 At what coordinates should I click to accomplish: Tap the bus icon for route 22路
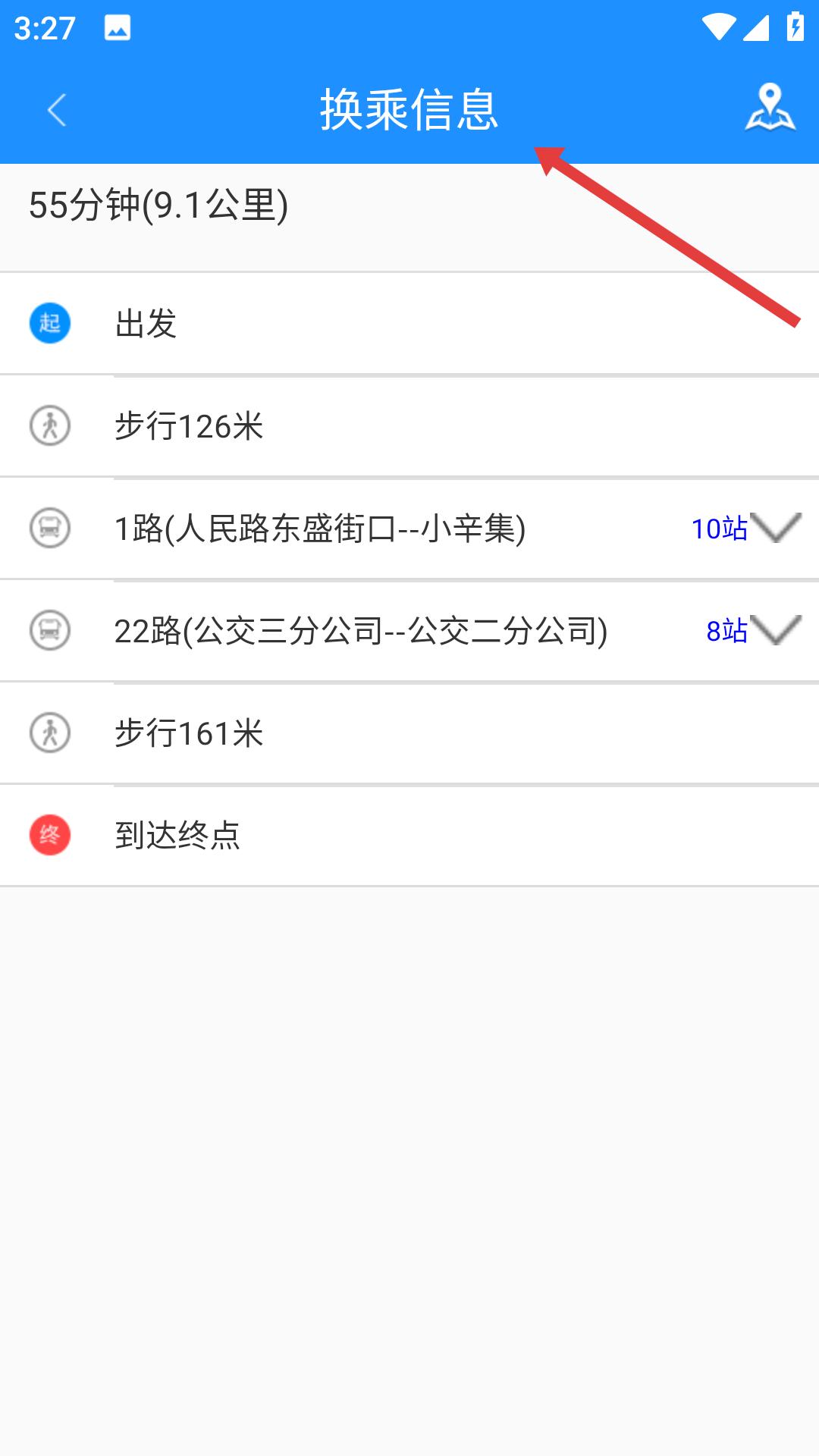click(x=49, y=631)
